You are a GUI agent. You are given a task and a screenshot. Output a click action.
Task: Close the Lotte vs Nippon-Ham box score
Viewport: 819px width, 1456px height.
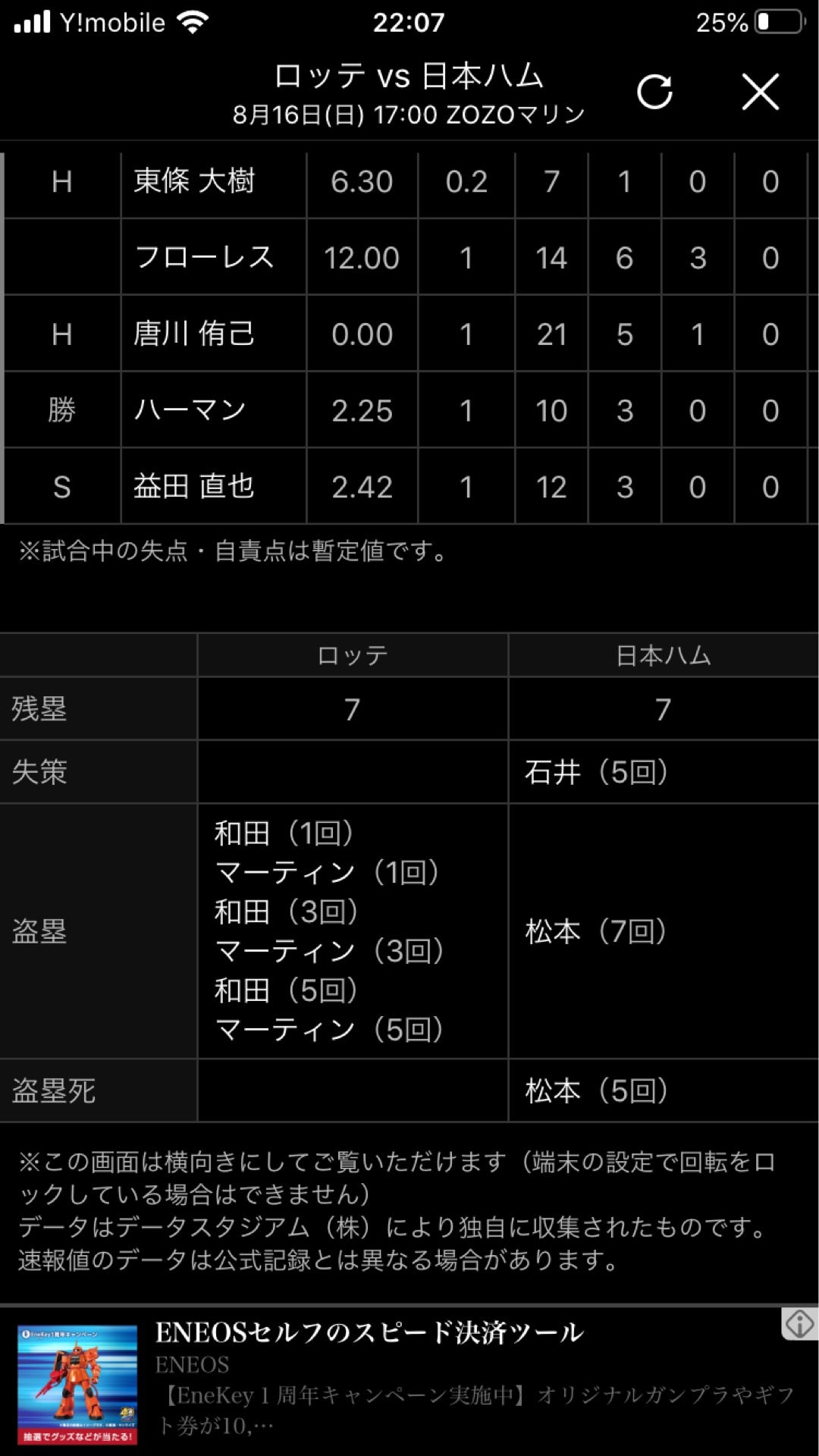point(760,92)
